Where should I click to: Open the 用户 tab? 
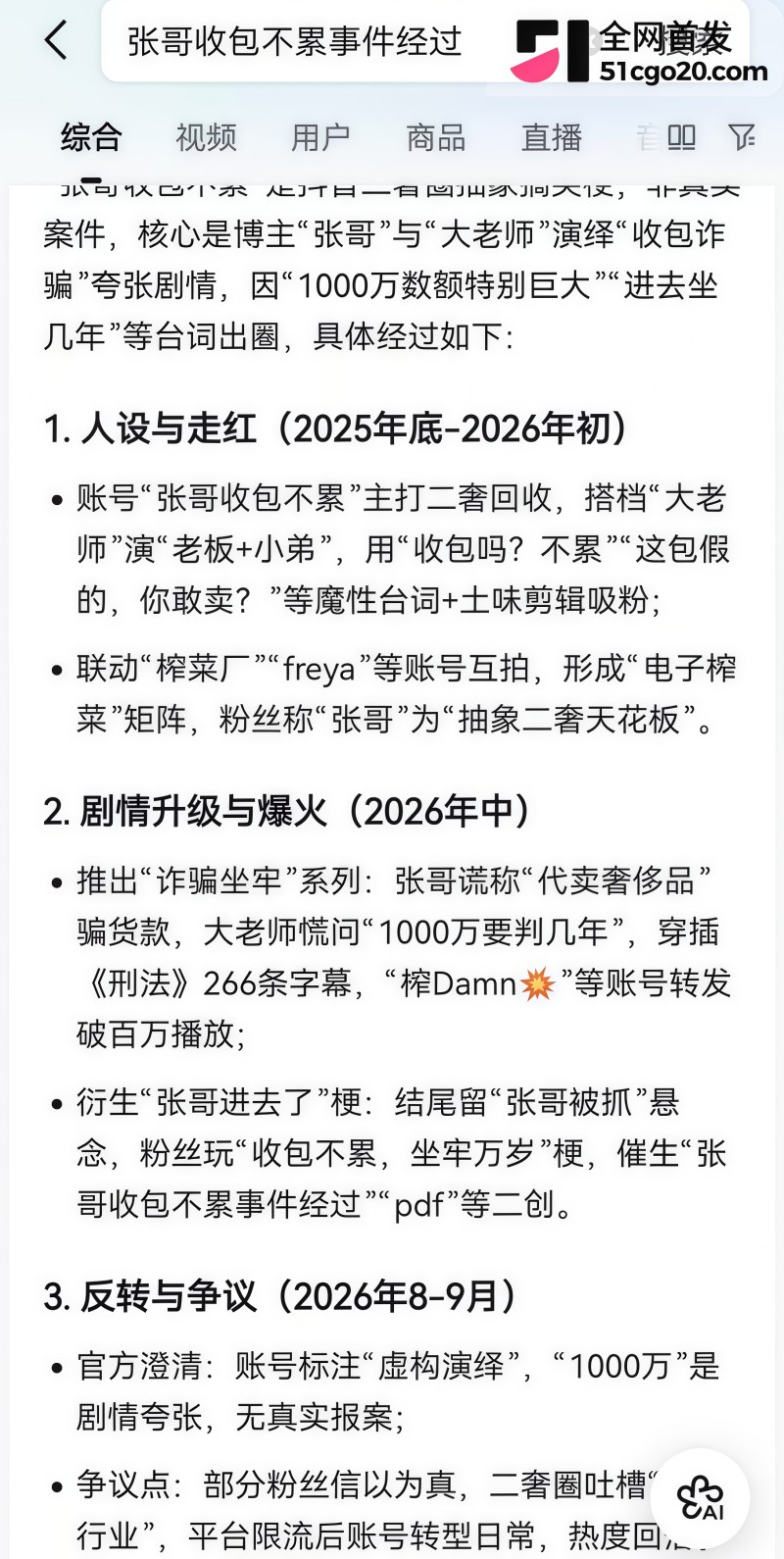[x=320, y=137]
